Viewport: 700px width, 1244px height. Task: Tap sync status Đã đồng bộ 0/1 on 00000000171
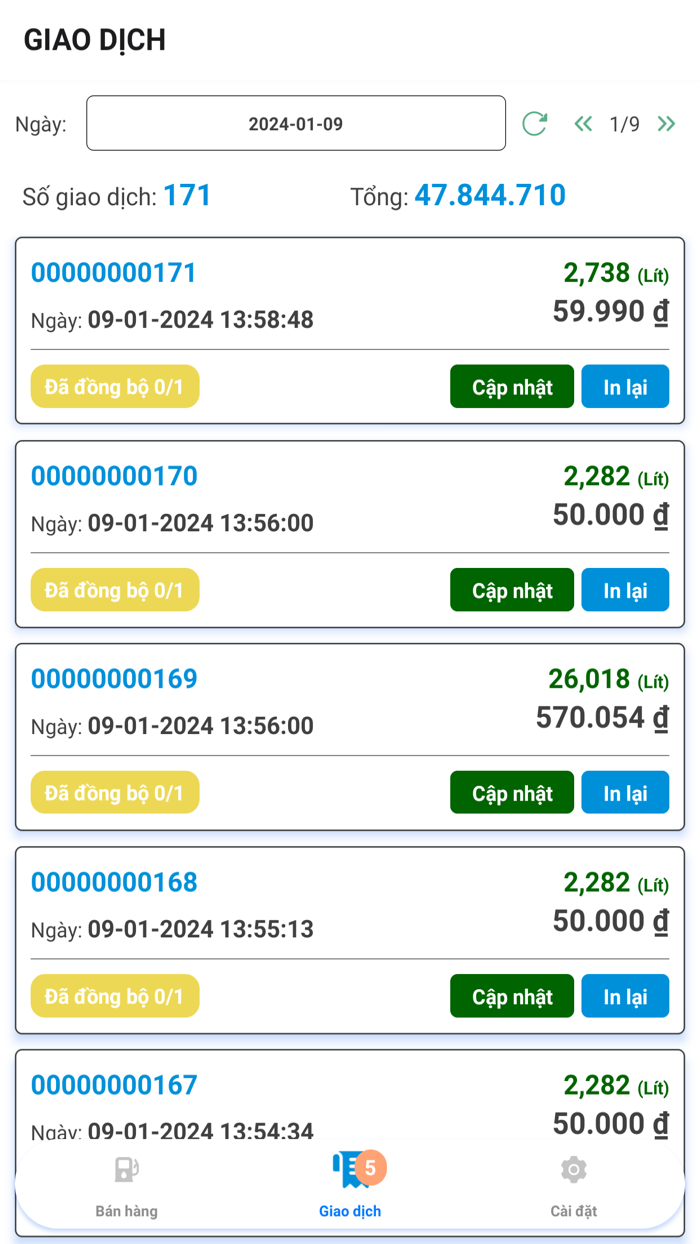point(115,387)
